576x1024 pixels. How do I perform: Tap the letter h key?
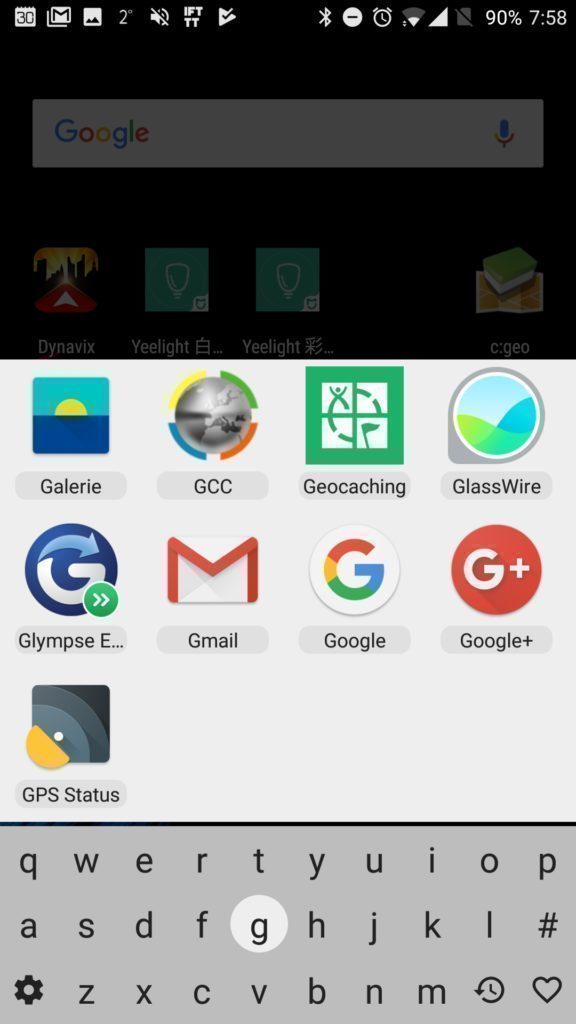click(x=317, y=925)
